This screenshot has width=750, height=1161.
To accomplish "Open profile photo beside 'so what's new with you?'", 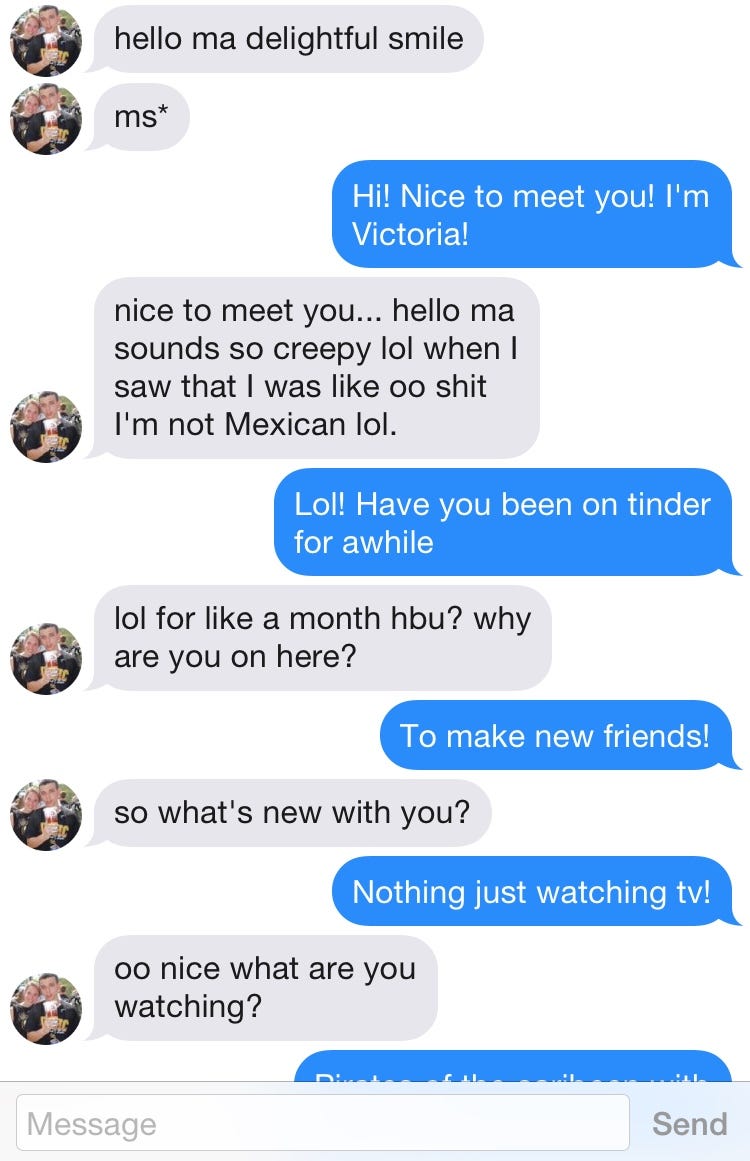I will 45,814.
